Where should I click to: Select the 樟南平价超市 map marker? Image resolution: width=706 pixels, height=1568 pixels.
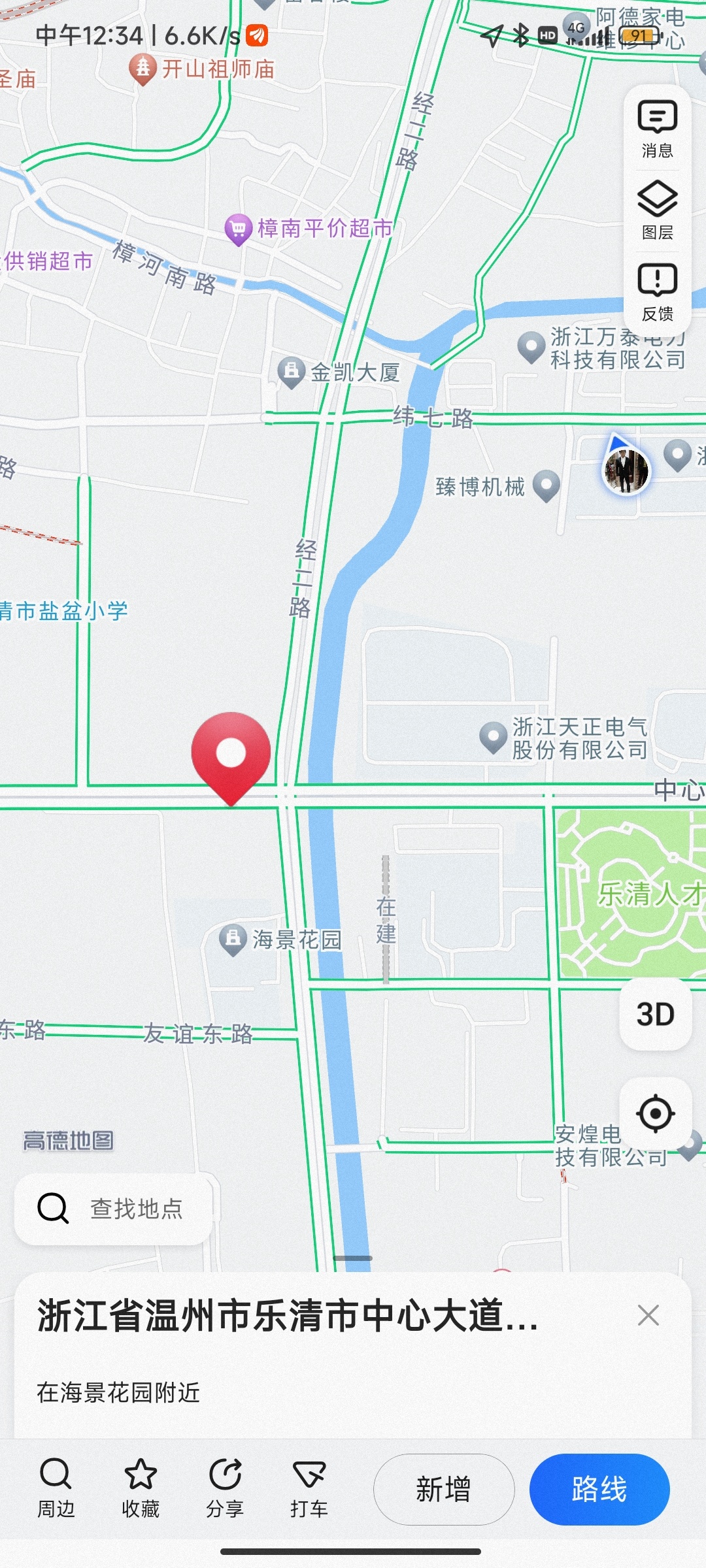click(239, 229)
